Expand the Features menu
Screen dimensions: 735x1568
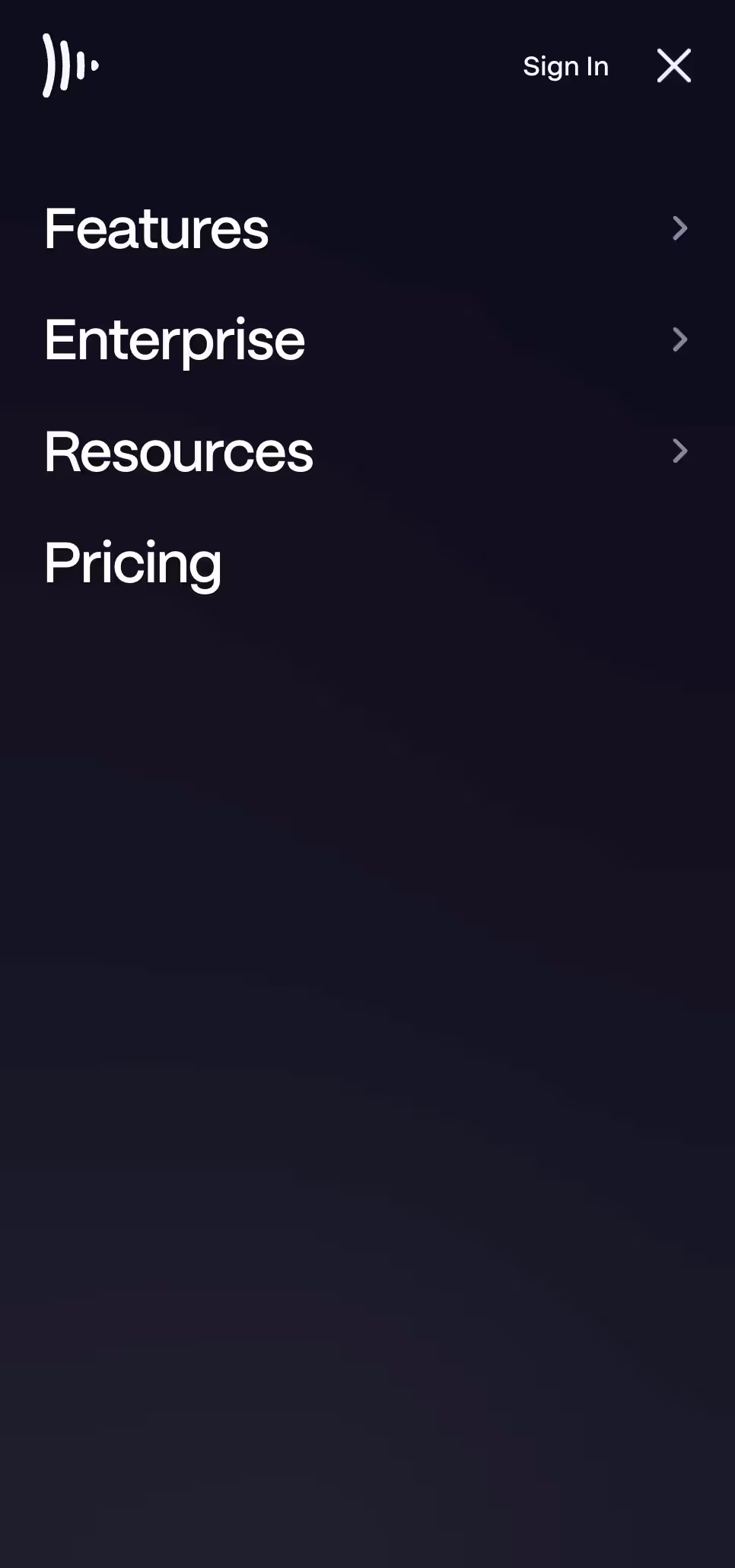(x=367, y=228)
